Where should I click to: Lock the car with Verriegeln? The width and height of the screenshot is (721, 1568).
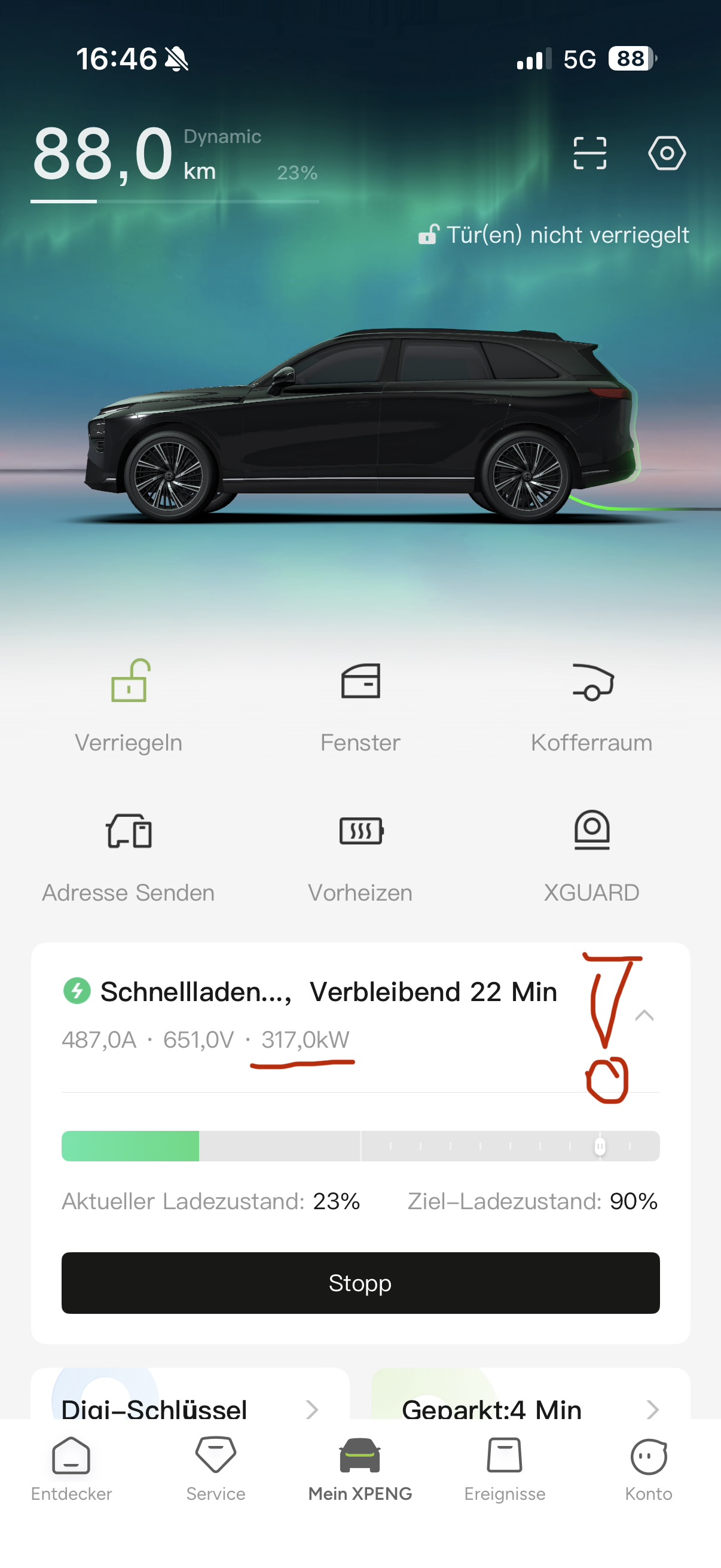(x=129, y=705)
